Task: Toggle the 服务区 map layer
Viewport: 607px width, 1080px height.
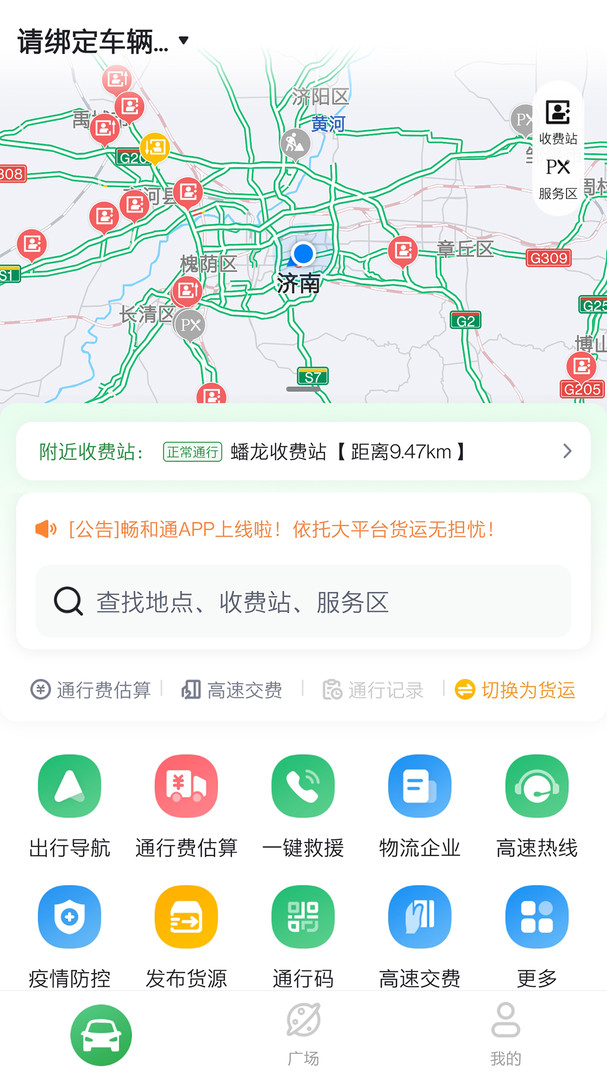Action: (x=557, y=178)
